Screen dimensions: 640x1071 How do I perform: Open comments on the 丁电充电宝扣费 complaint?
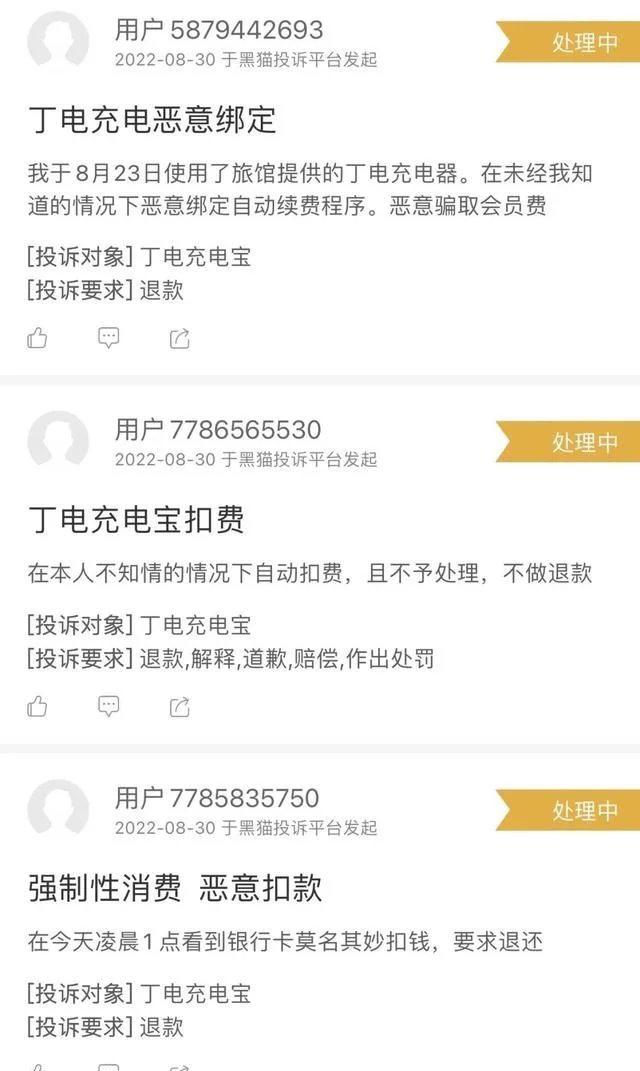click(109, 707)
